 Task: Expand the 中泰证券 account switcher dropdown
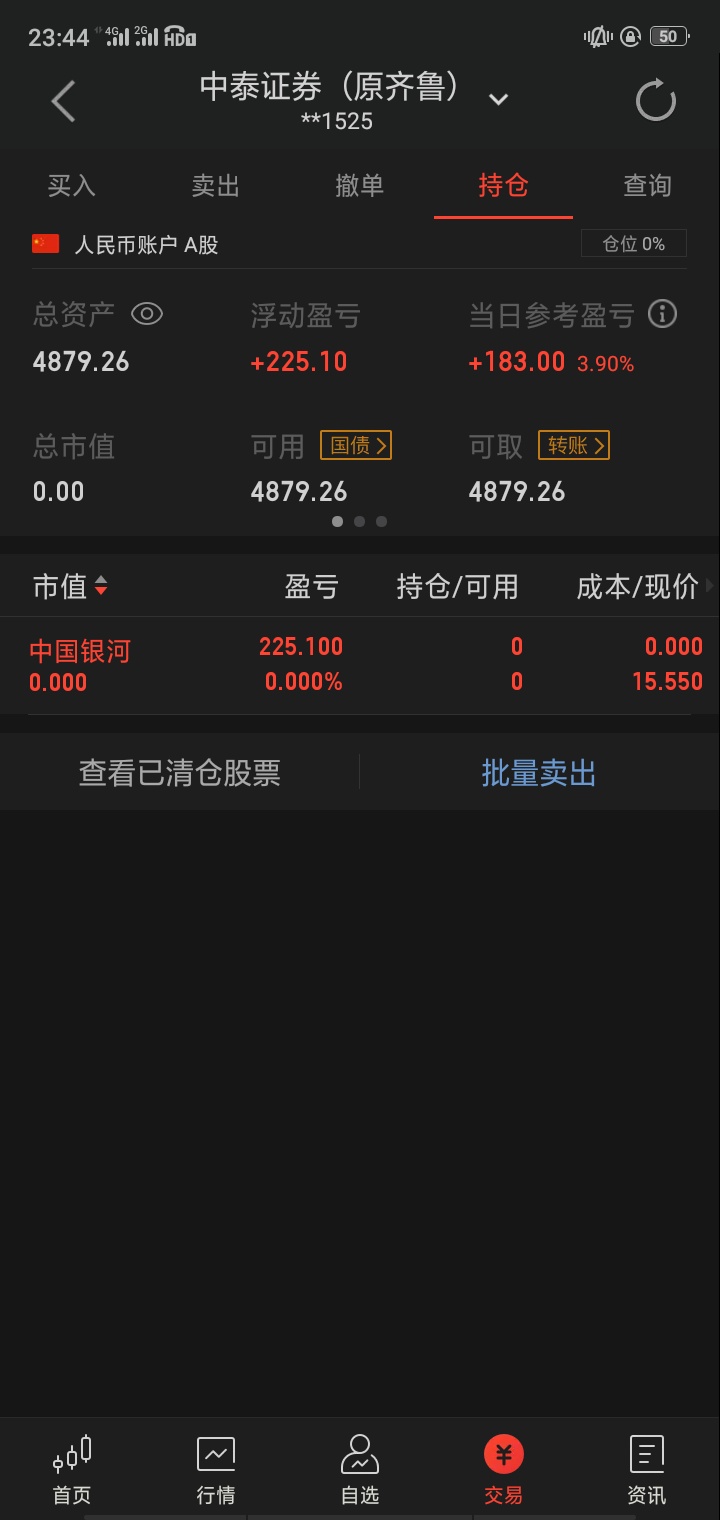pos(498,99)
